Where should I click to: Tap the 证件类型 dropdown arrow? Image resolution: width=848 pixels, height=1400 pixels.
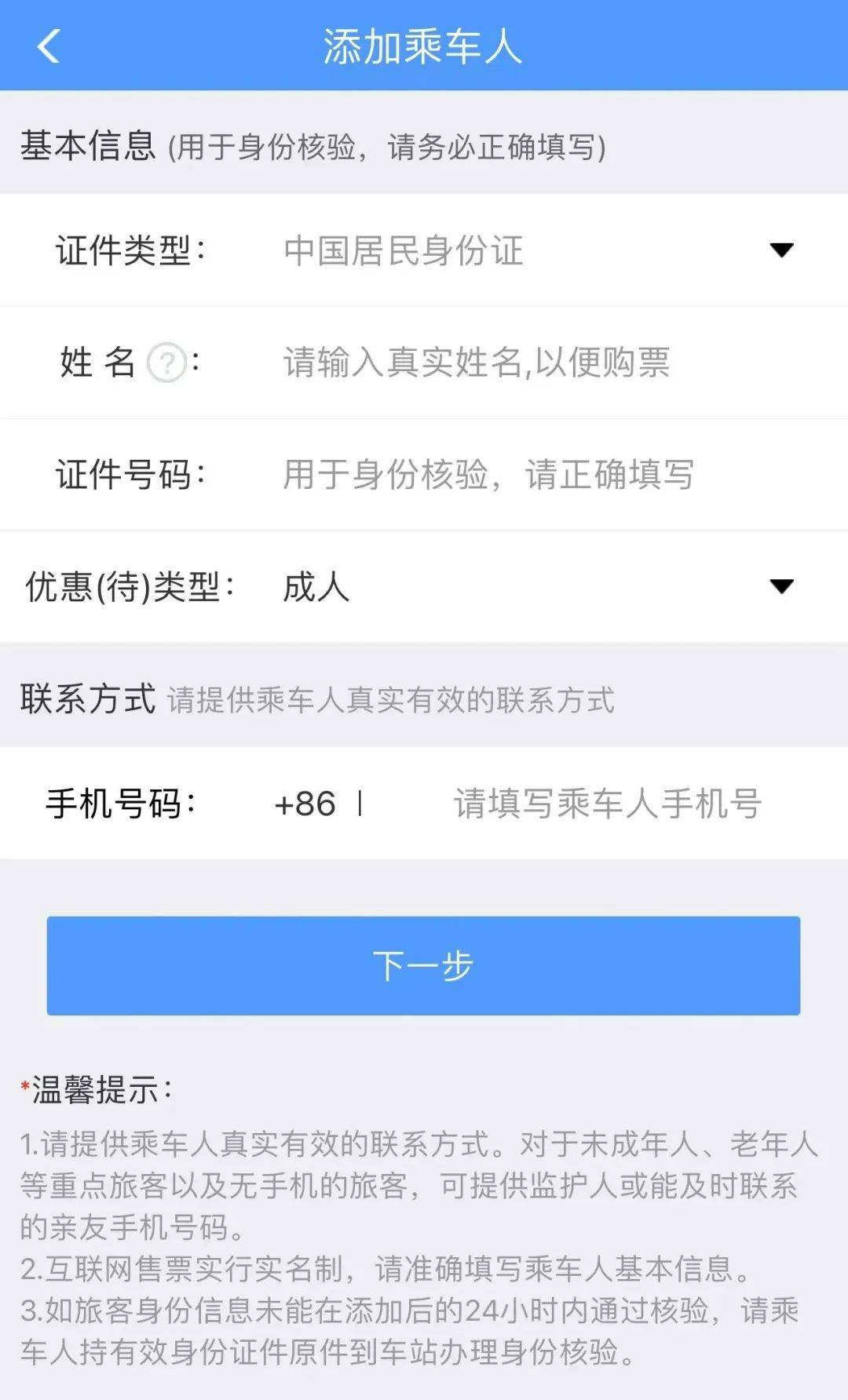tap(782, 250)
